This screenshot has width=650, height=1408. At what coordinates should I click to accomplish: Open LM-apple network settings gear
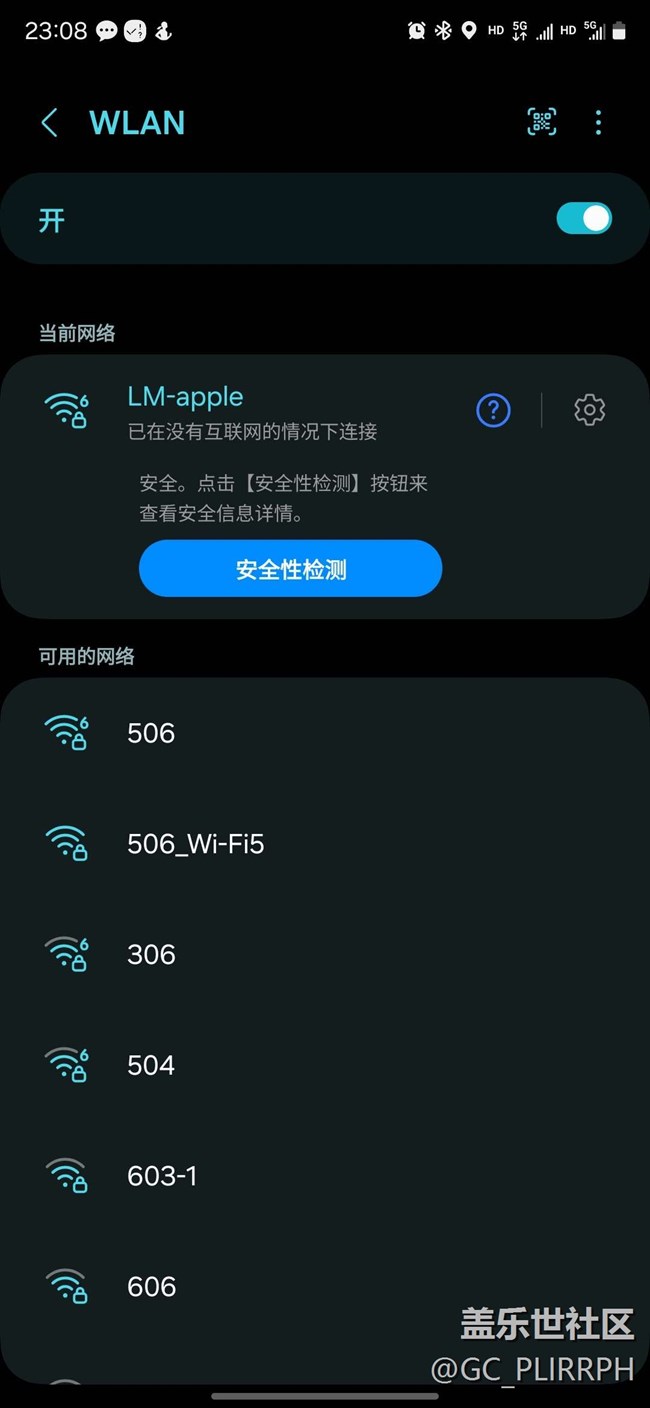pos(589,410)
